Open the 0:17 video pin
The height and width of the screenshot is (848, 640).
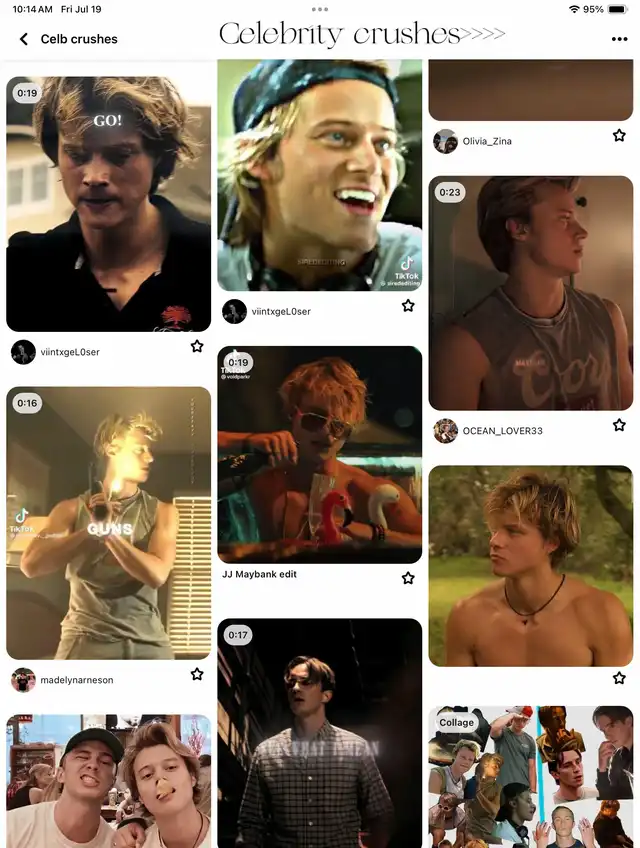click(x=320, y=732)
